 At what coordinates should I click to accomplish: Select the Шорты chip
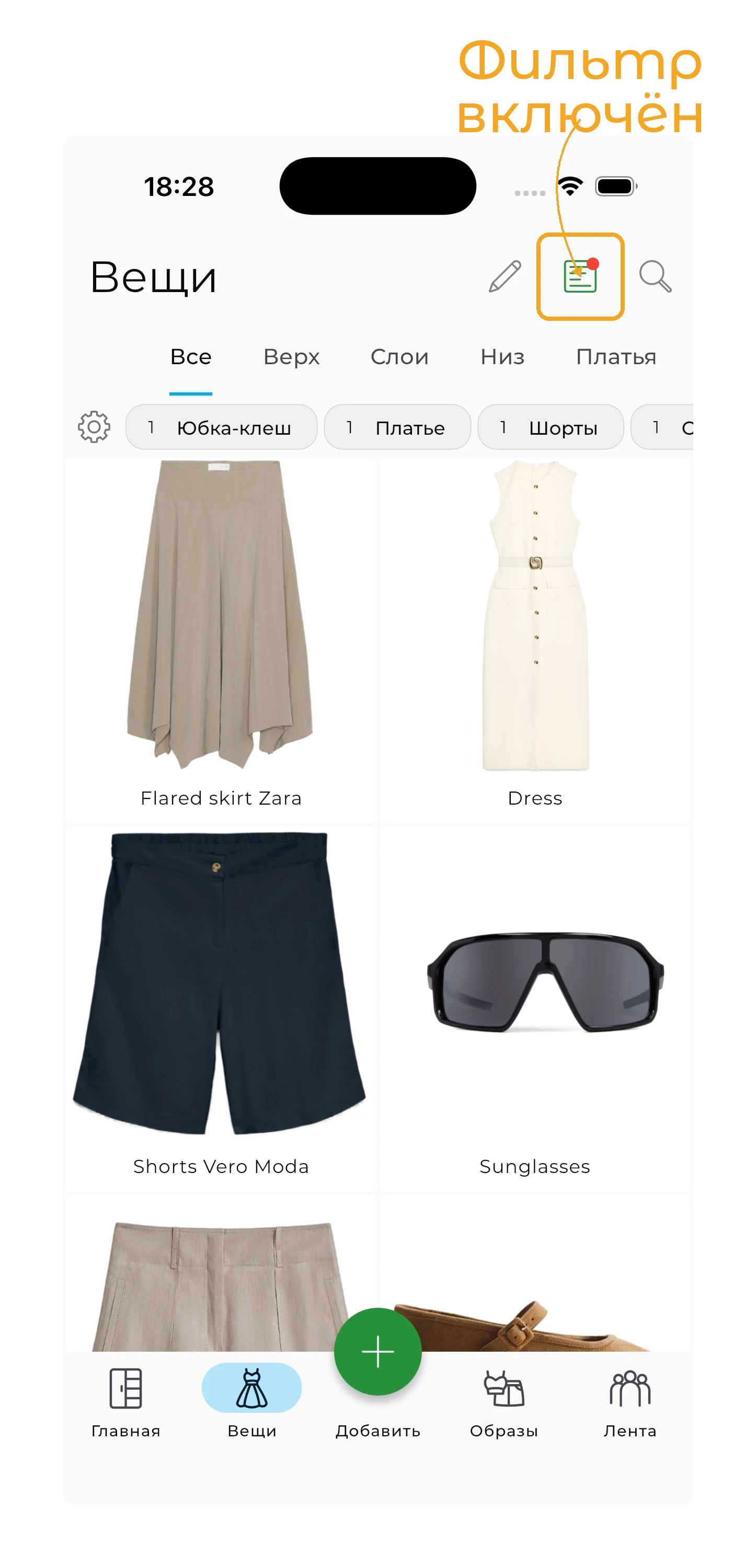point(550,427)
